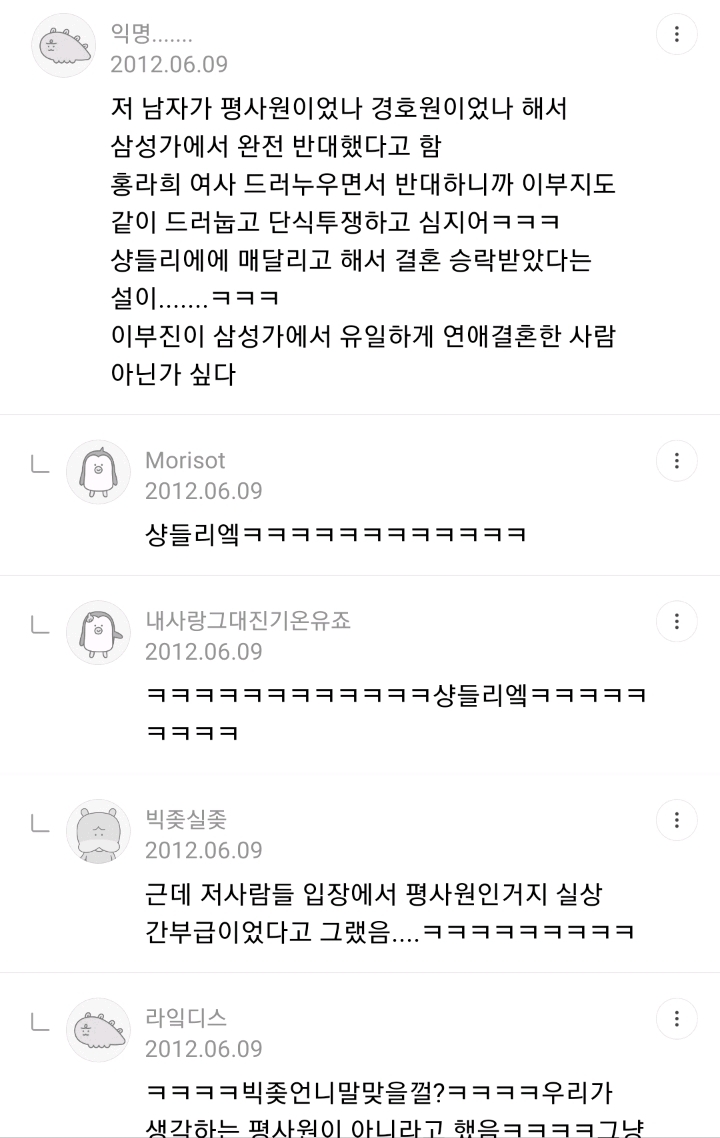Viewport: 720px width, 1138px height.
Task: View 빅좆실좆's profile avatar
Action: [98, 831]
